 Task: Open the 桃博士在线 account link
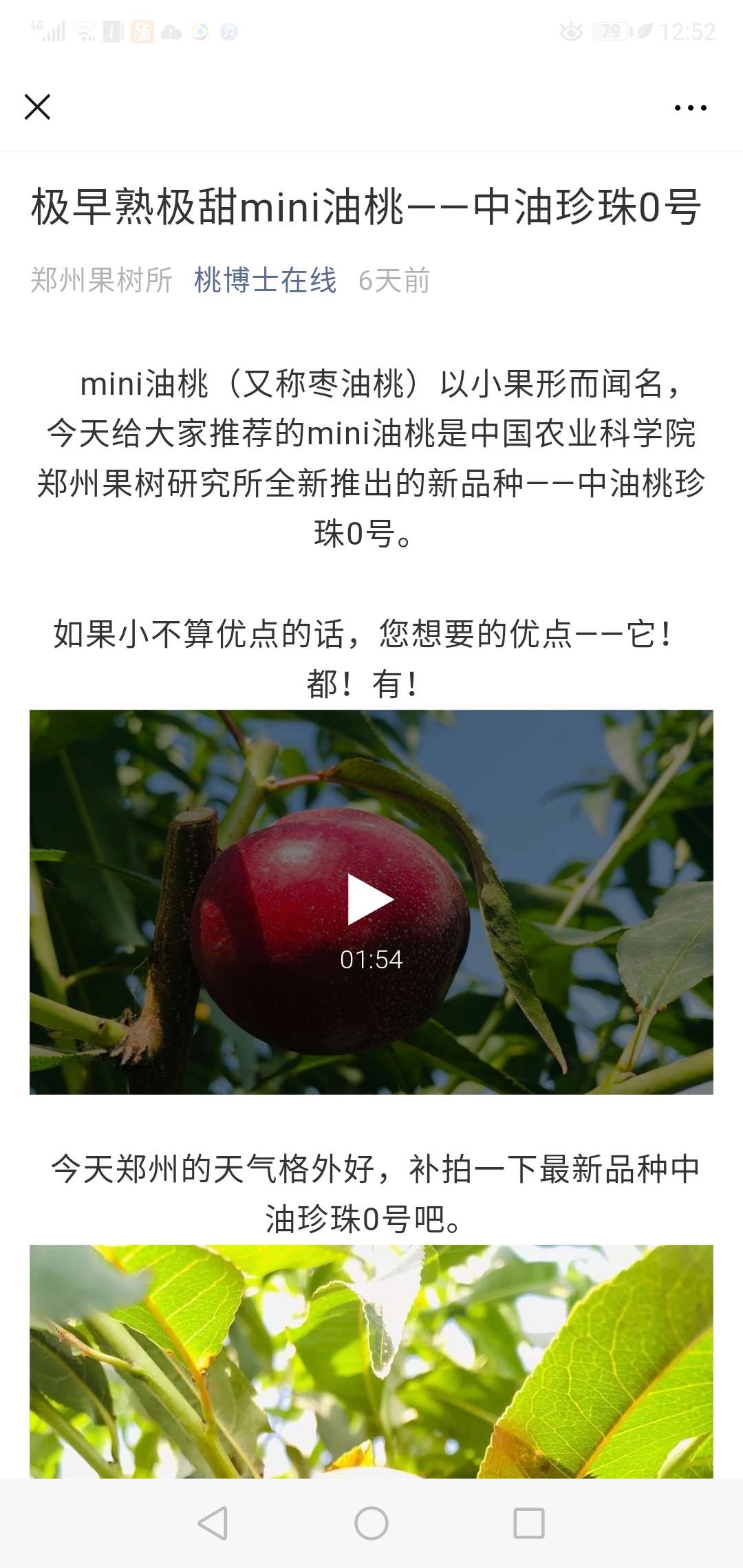click(265, 281)
